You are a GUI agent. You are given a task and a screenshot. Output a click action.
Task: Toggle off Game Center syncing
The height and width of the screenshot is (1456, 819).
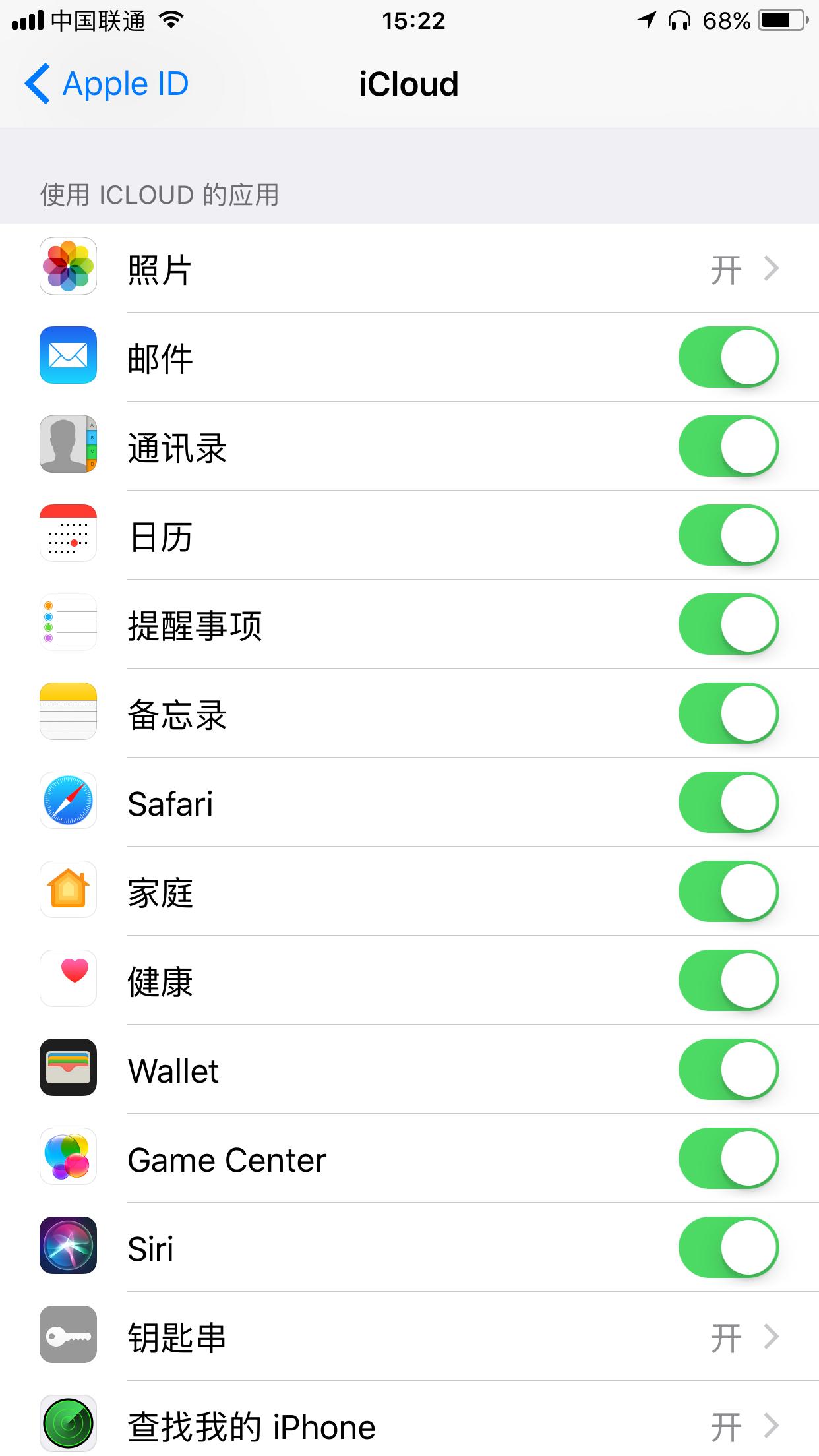(729, 1159)
